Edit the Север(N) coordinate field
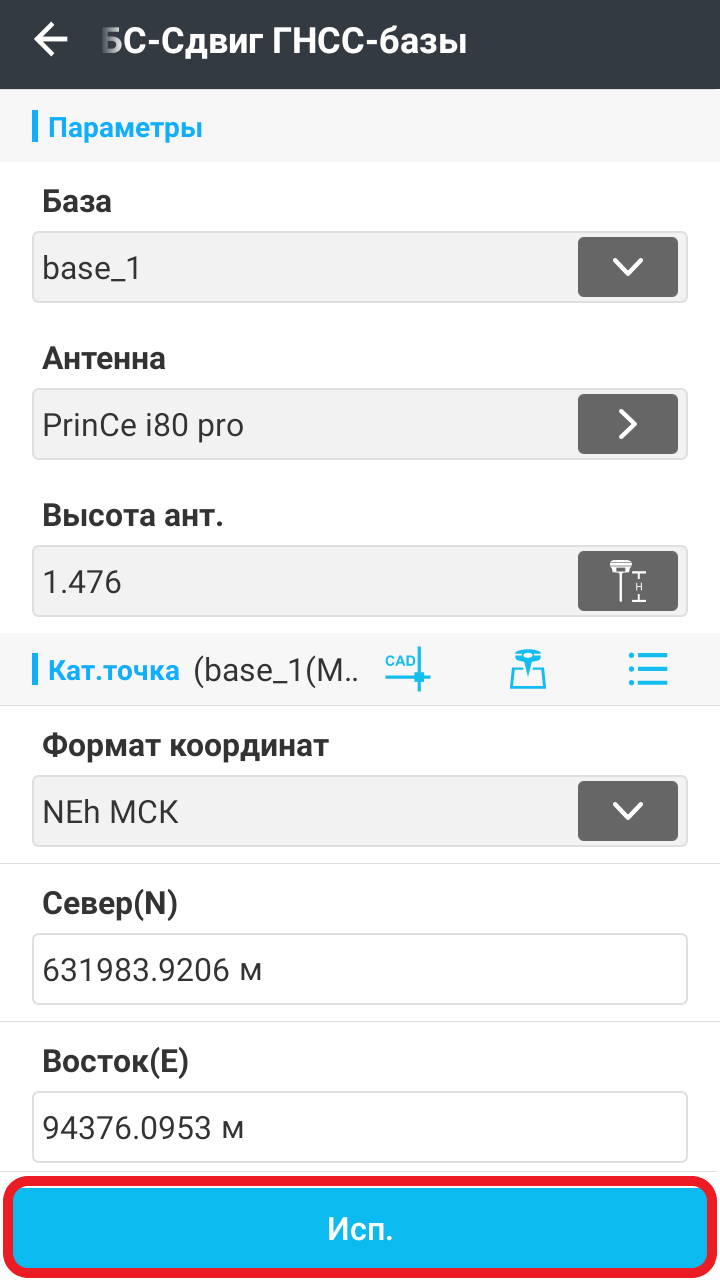This screenshot has width=720, height=1281. [360, 969]
